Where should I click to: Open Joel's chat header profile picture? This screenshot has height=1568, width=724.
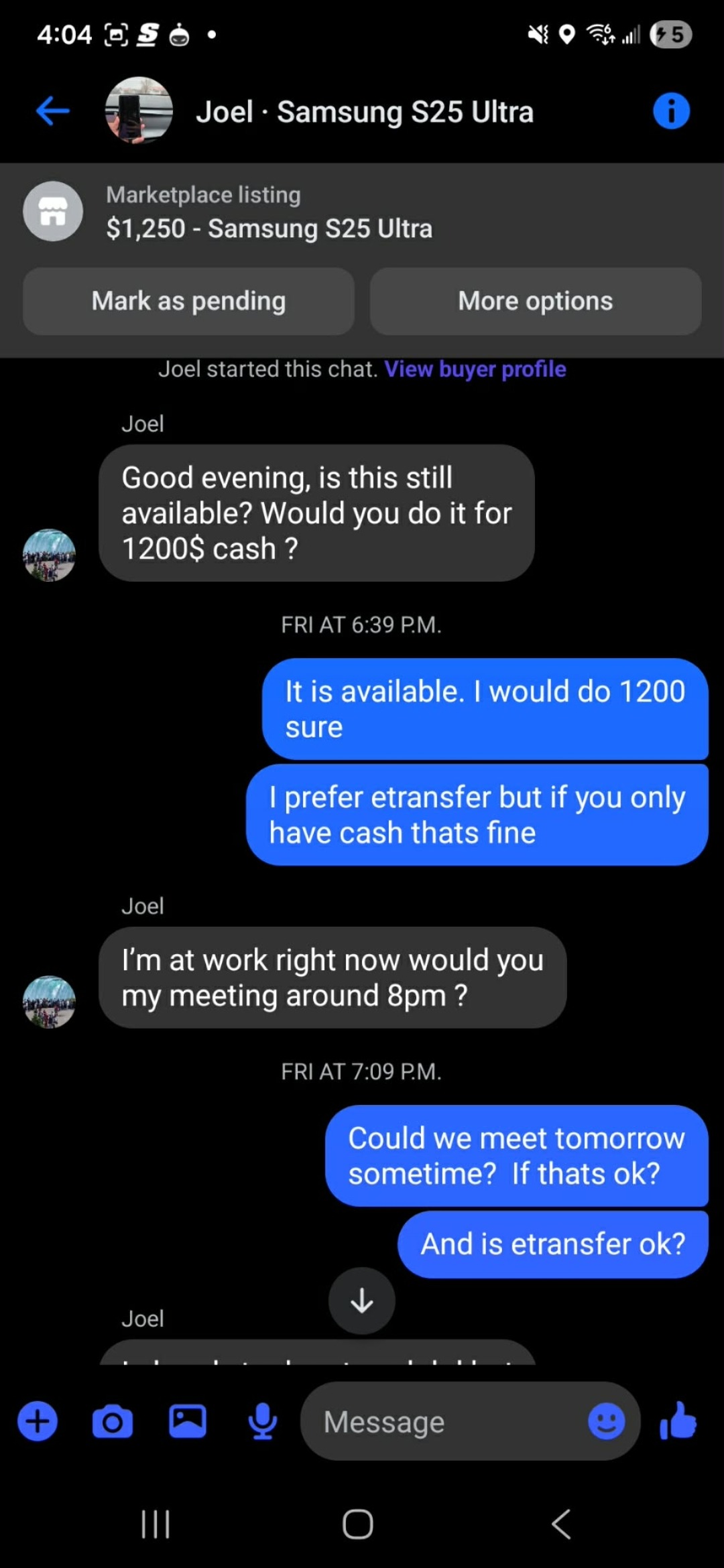(139, 111)
